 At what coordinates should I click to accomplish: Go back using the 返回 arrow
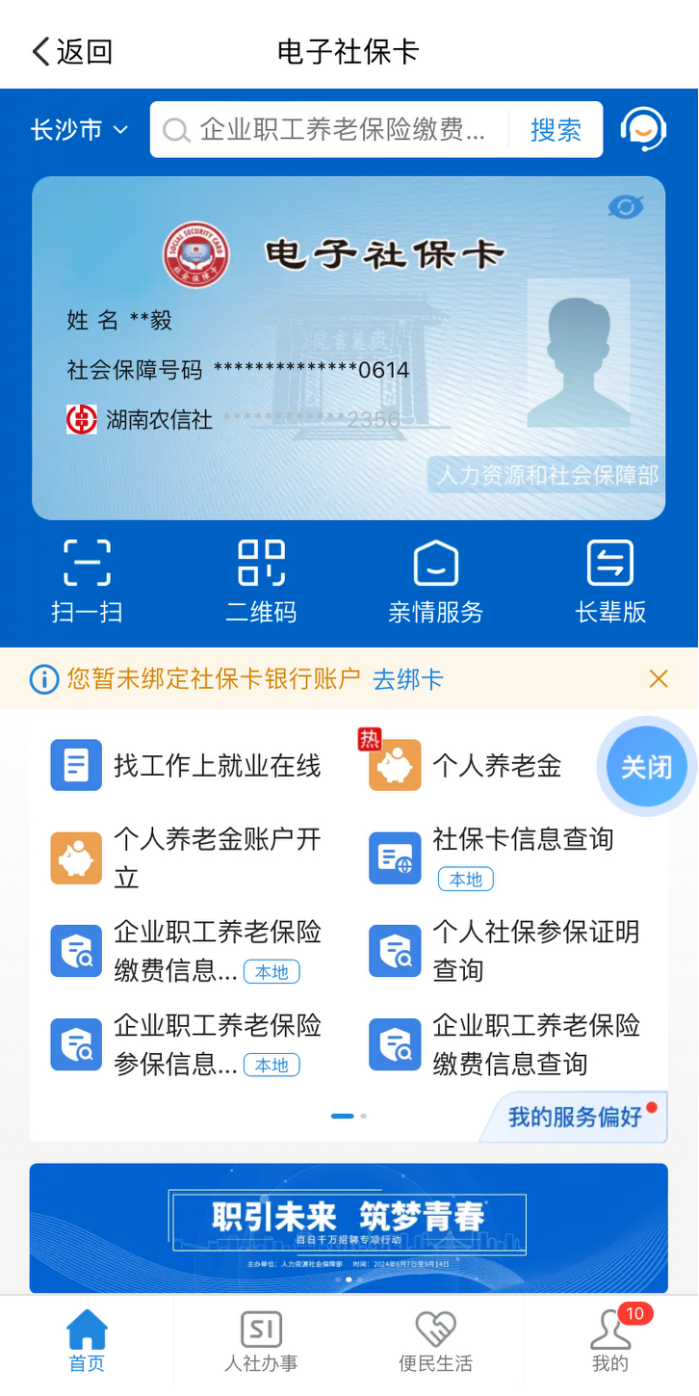point(71,52)
